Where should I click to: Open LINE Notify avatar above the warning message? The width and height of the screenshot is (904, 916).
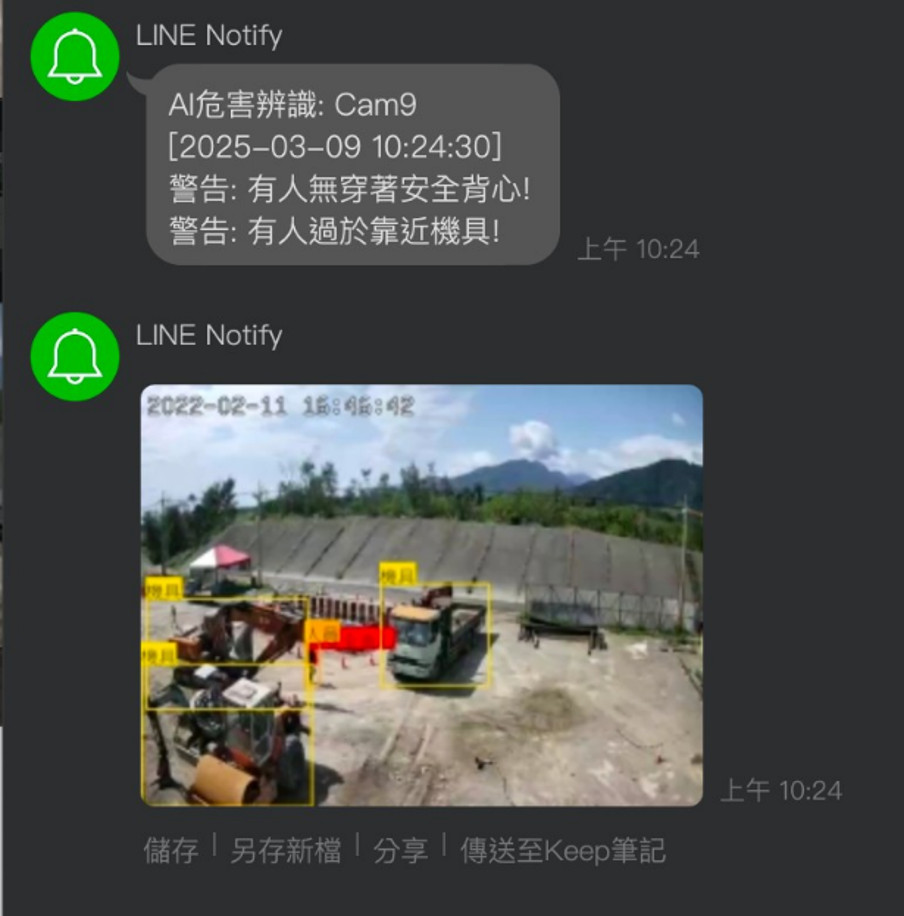pos(75,57)
